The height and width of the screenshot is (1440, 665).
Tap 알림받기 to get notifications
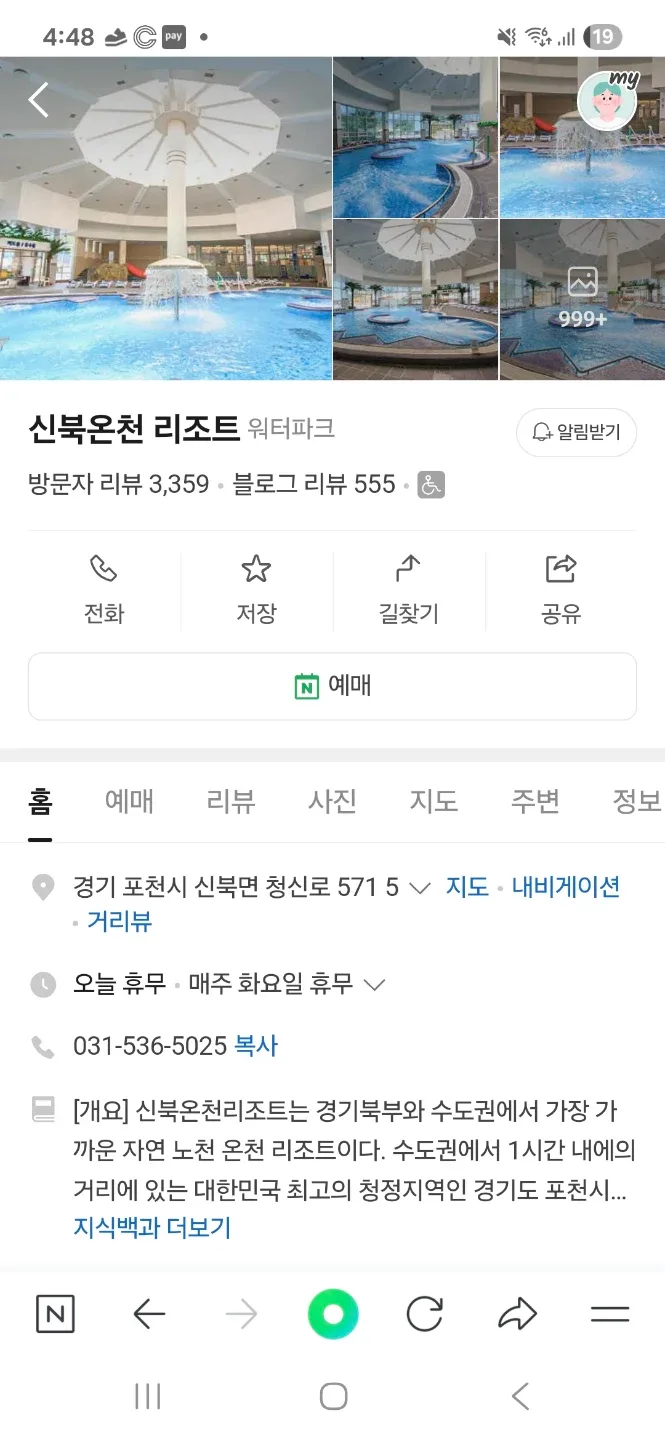576,432
